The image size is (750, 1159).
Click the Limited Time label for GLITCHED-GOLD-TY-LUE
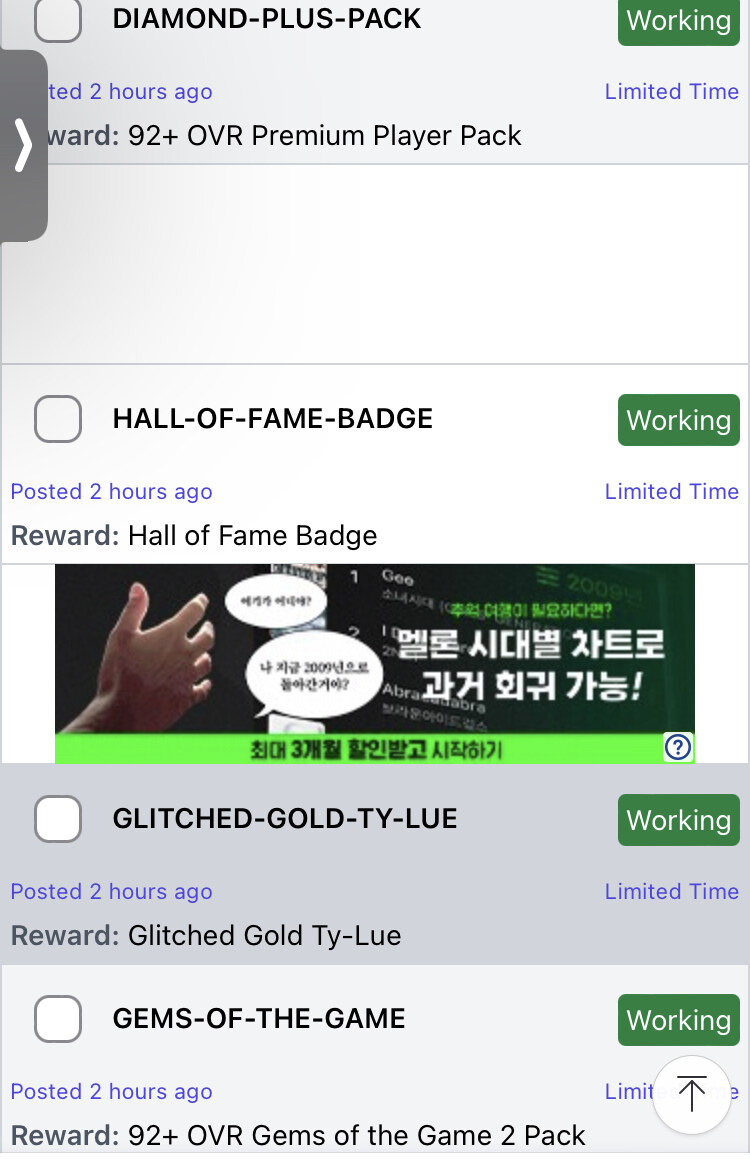[x=671, y=891]
